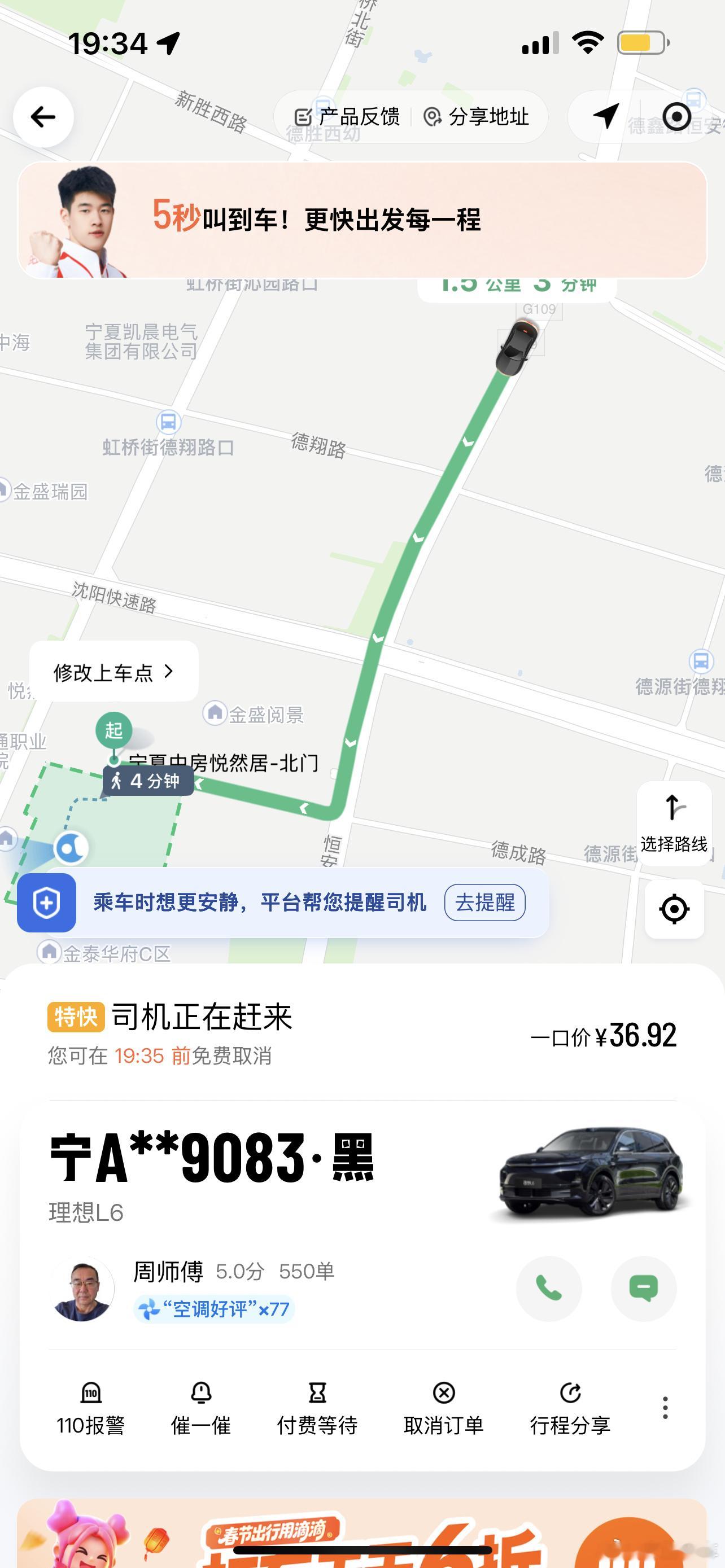
Task: Tap the blue safety shield icon
Action: (47, 903)
